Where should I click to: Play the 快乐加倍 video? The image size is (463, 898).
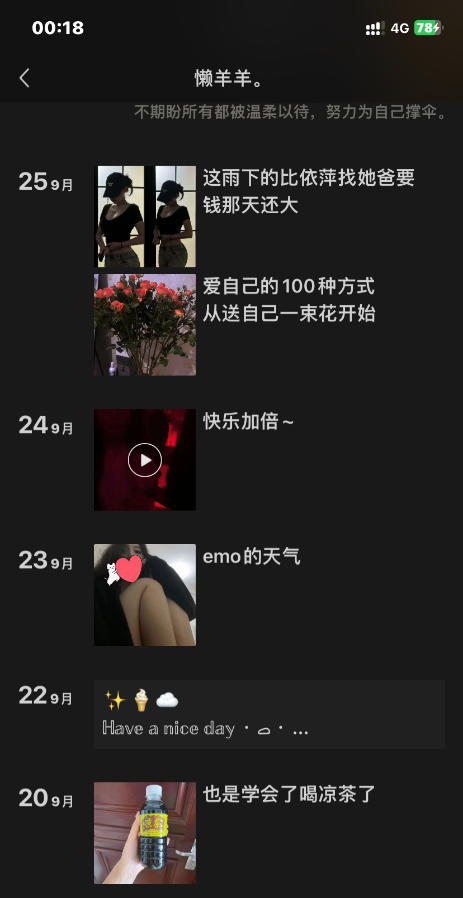pos(145,460)
